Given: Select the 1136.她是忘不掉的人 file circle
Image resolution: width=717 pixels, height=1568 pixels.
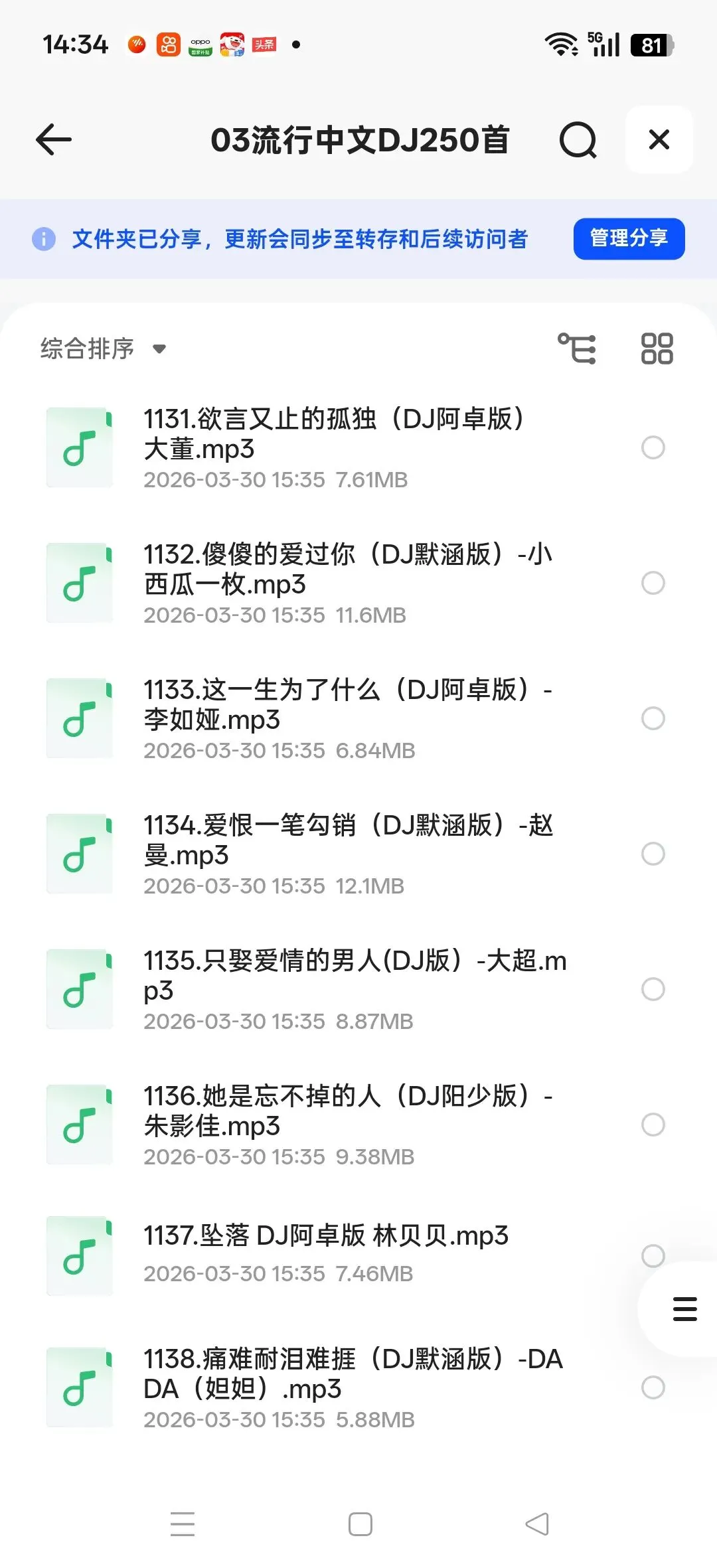Looking at the screenshot, I should (653, 1125).
